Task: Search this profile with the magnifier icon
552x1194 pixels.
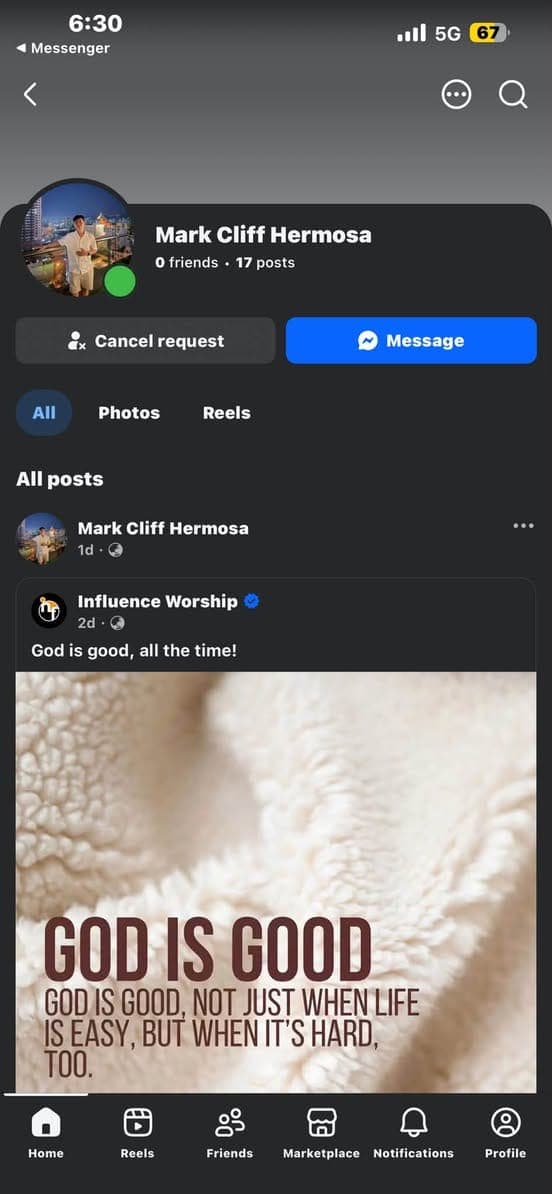Action: coord(513,95)
